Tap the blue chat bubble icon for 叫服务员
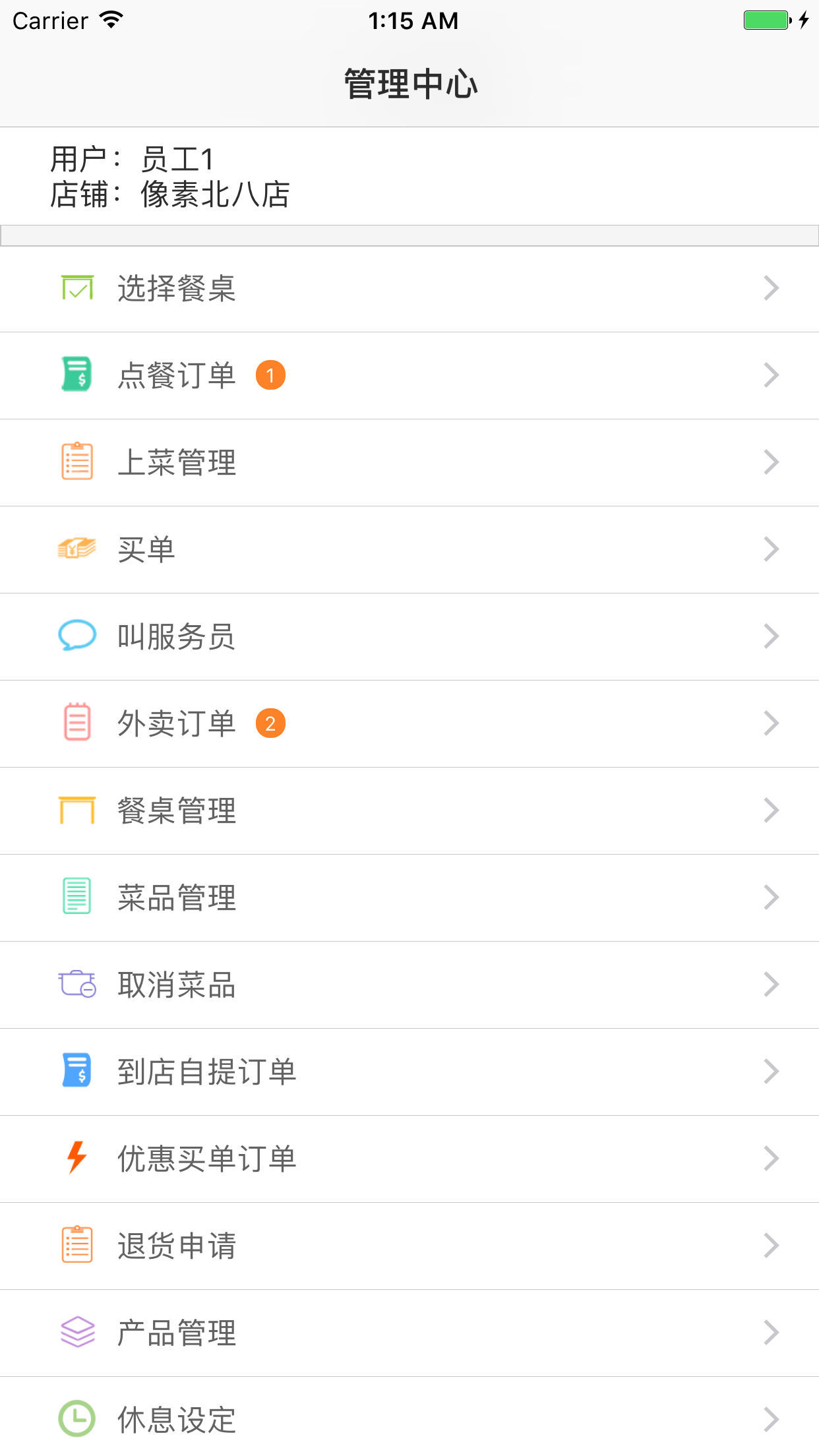Image resolution: width=819 pixels, height=1456 pixels. [77, 636]
